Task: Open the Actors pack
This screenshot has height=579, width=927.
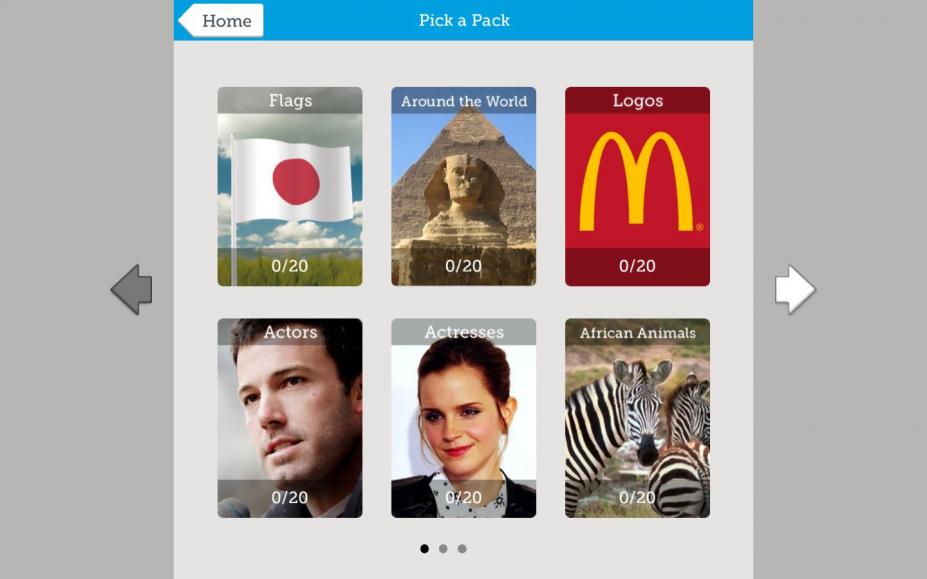Action: coord(290,418)
